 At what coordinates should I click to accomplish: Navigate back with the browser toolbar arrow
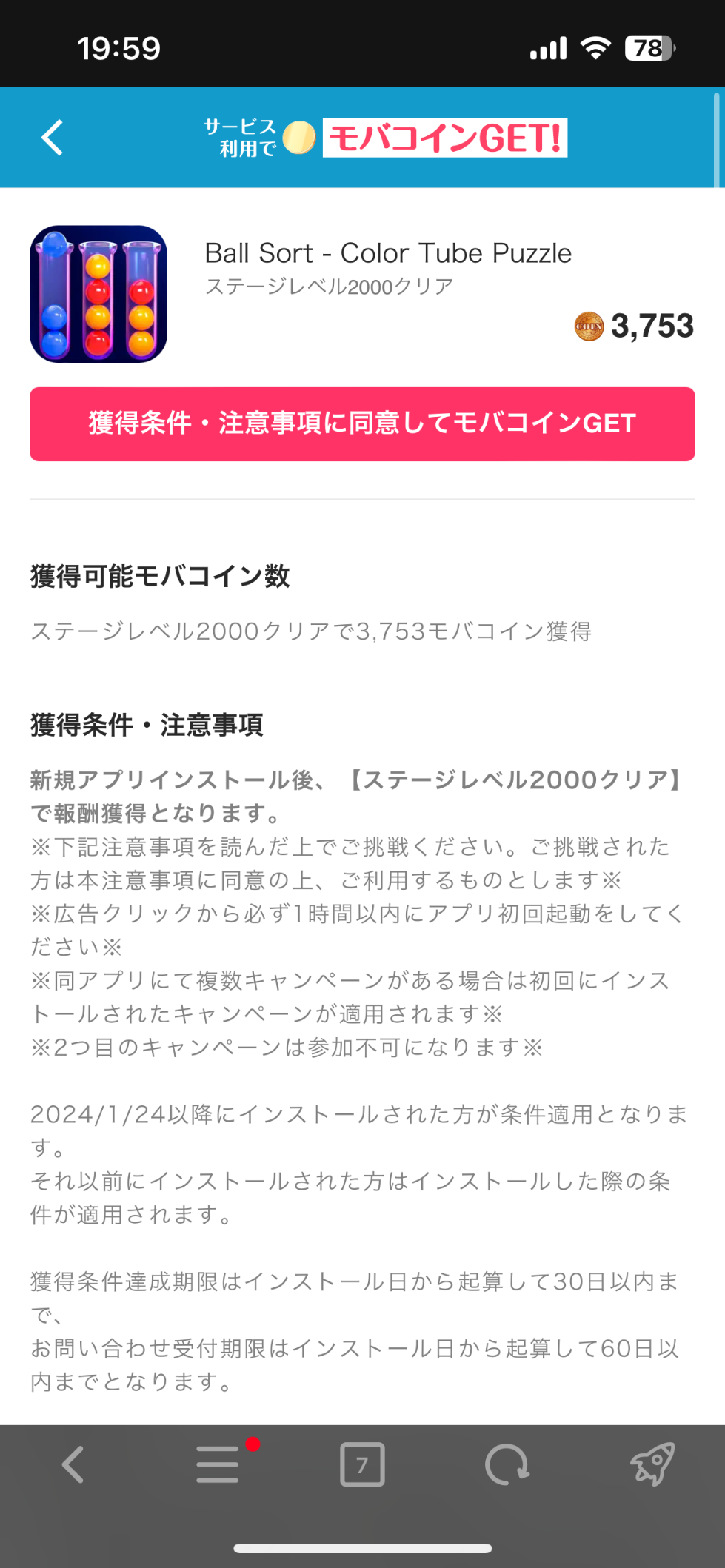point(73,1464)
